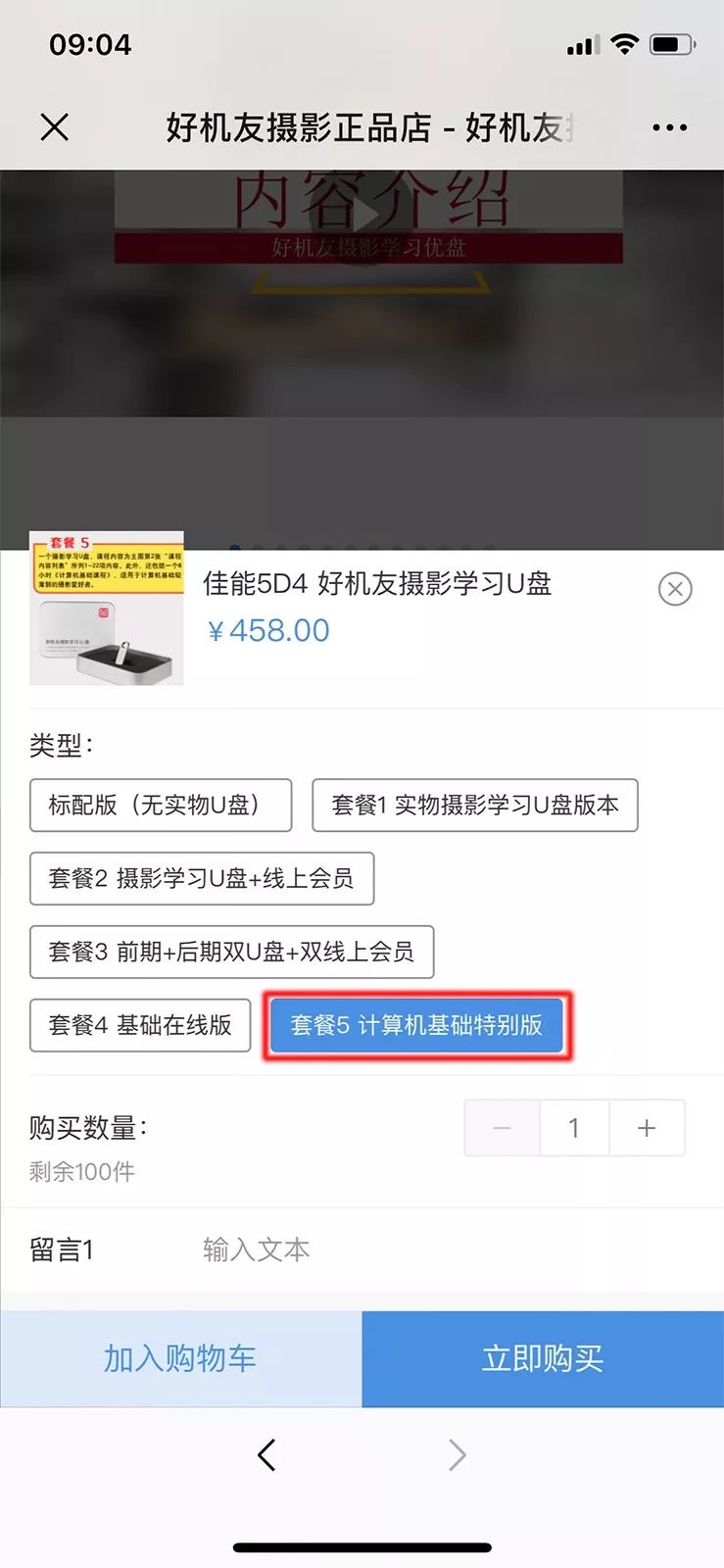
Task: Open the more options menu via three dots
Action: (x=670, y=127)
